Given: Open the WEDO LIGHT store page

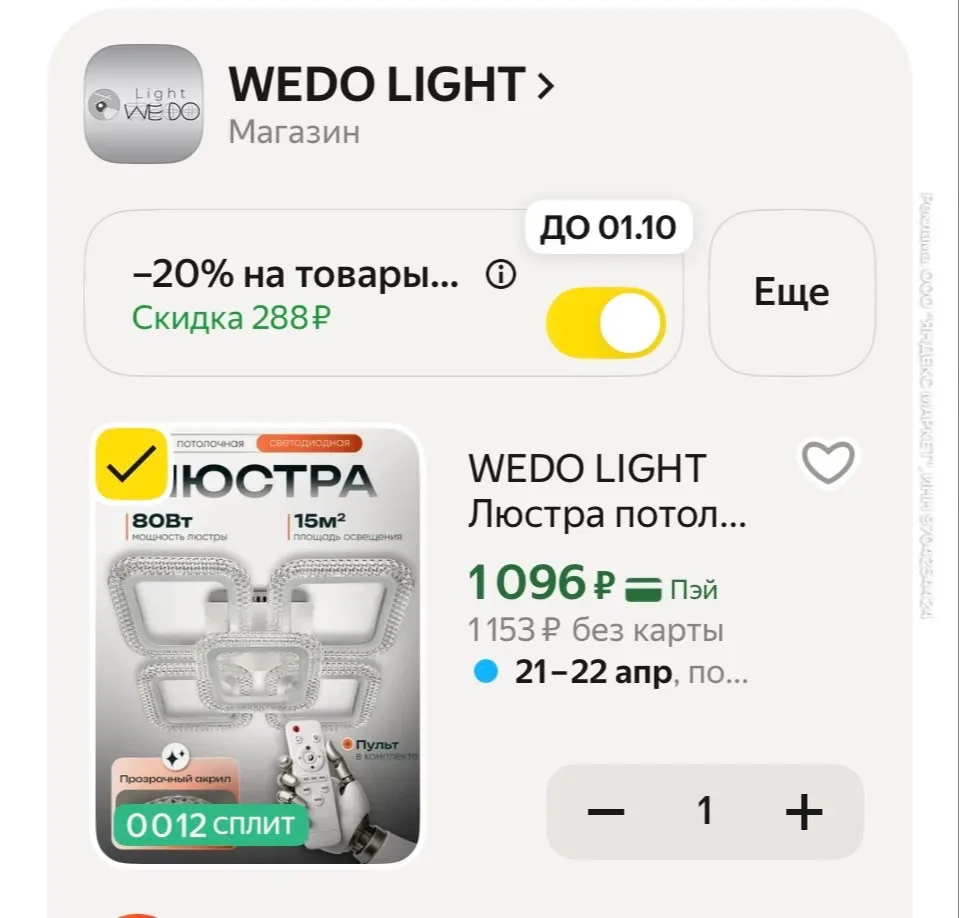Looking at the screenshot, I should click(x=390, y=86).
